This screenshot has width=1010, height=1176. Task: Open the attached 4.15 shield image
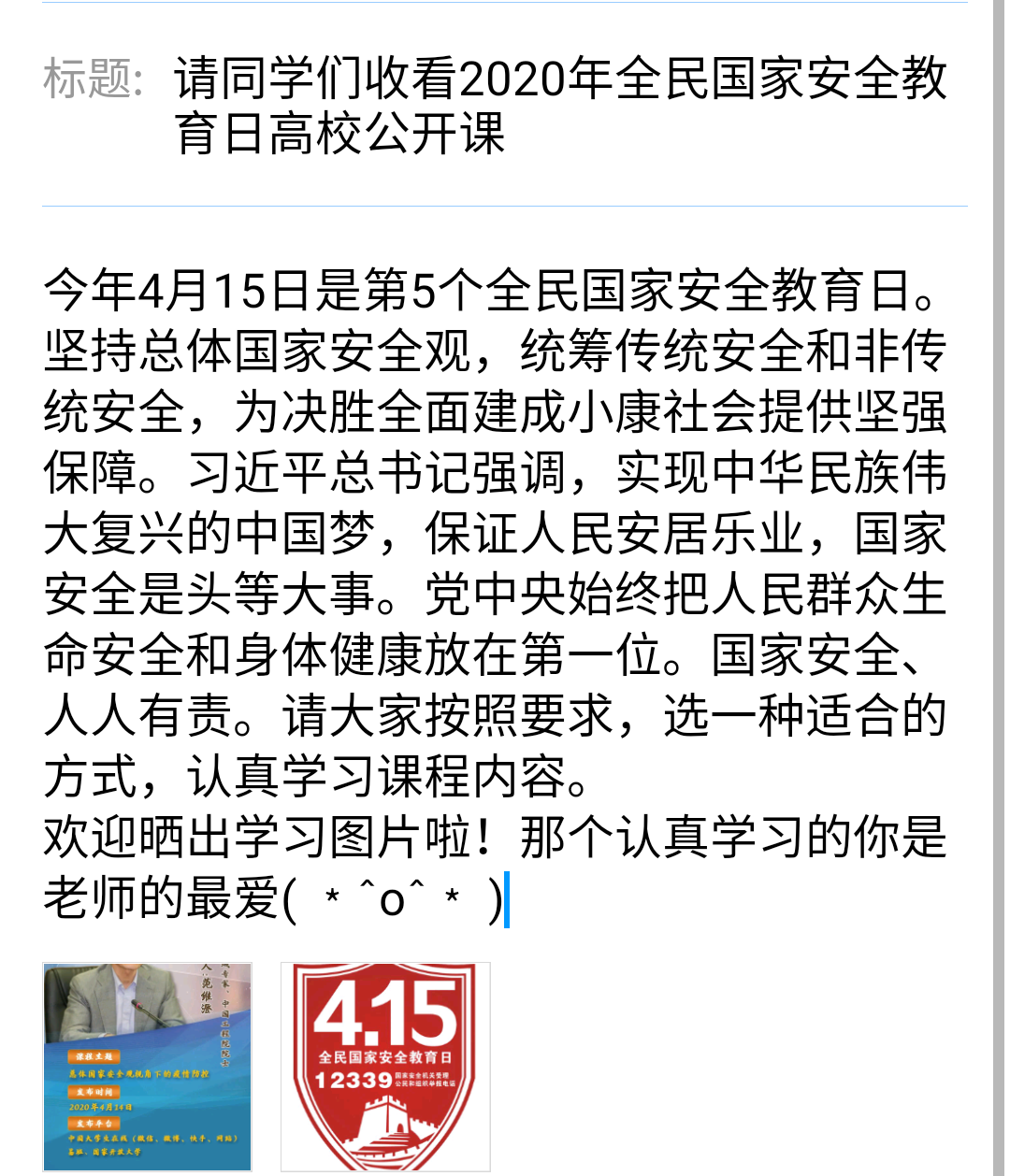pos(385,1067)
